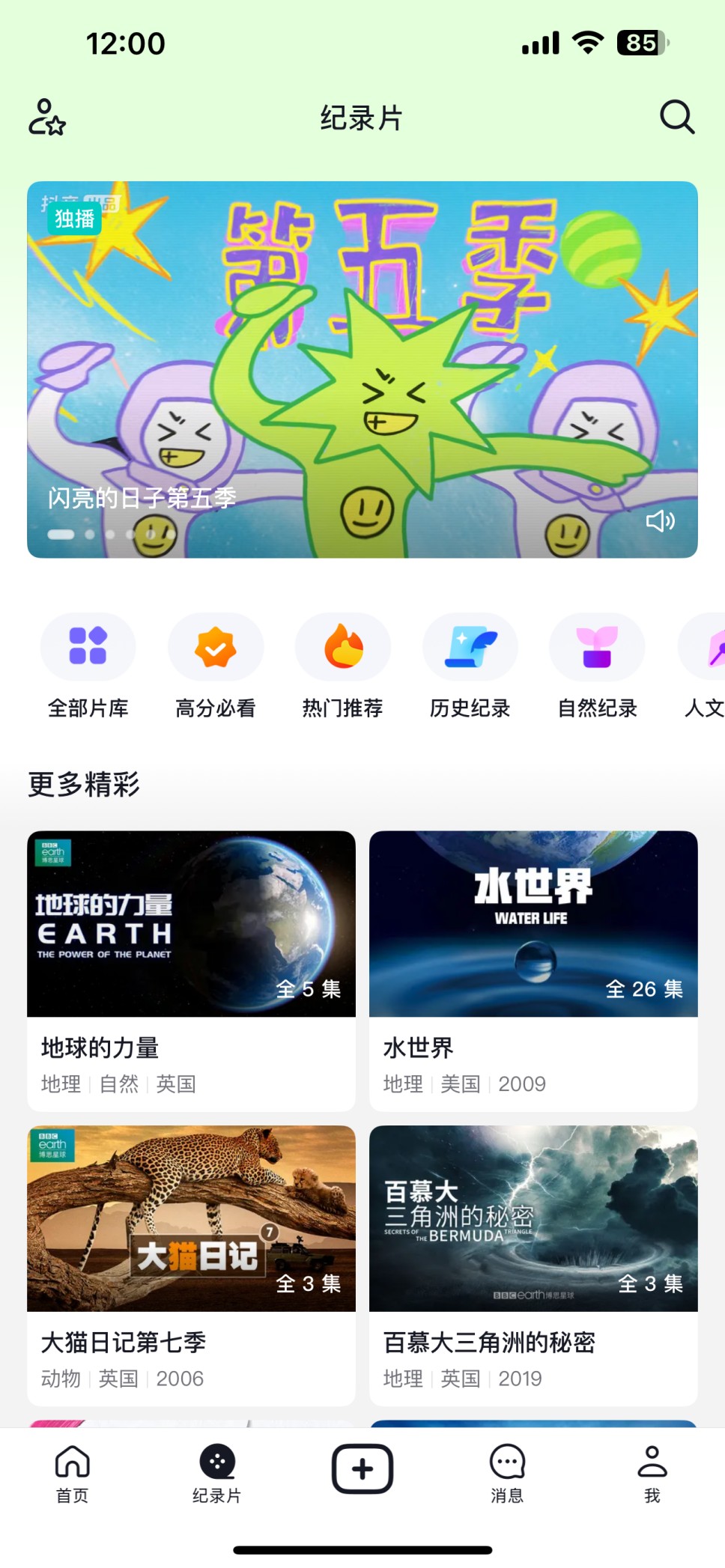Create a new post with plus button
725x1568 pixels.
362,1468
